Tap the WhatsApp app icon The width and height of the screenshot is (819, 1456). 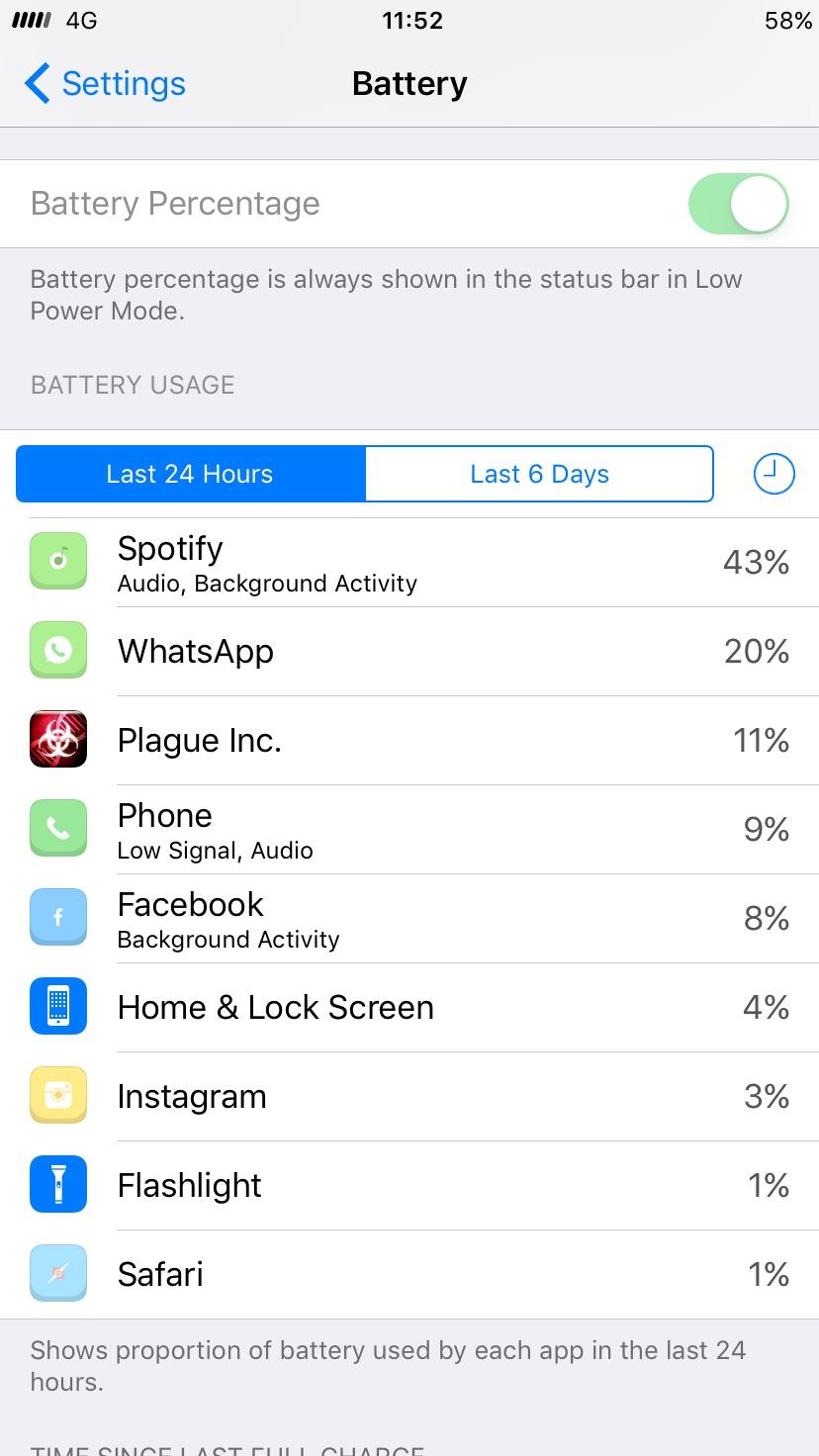[x=57, y=650]
